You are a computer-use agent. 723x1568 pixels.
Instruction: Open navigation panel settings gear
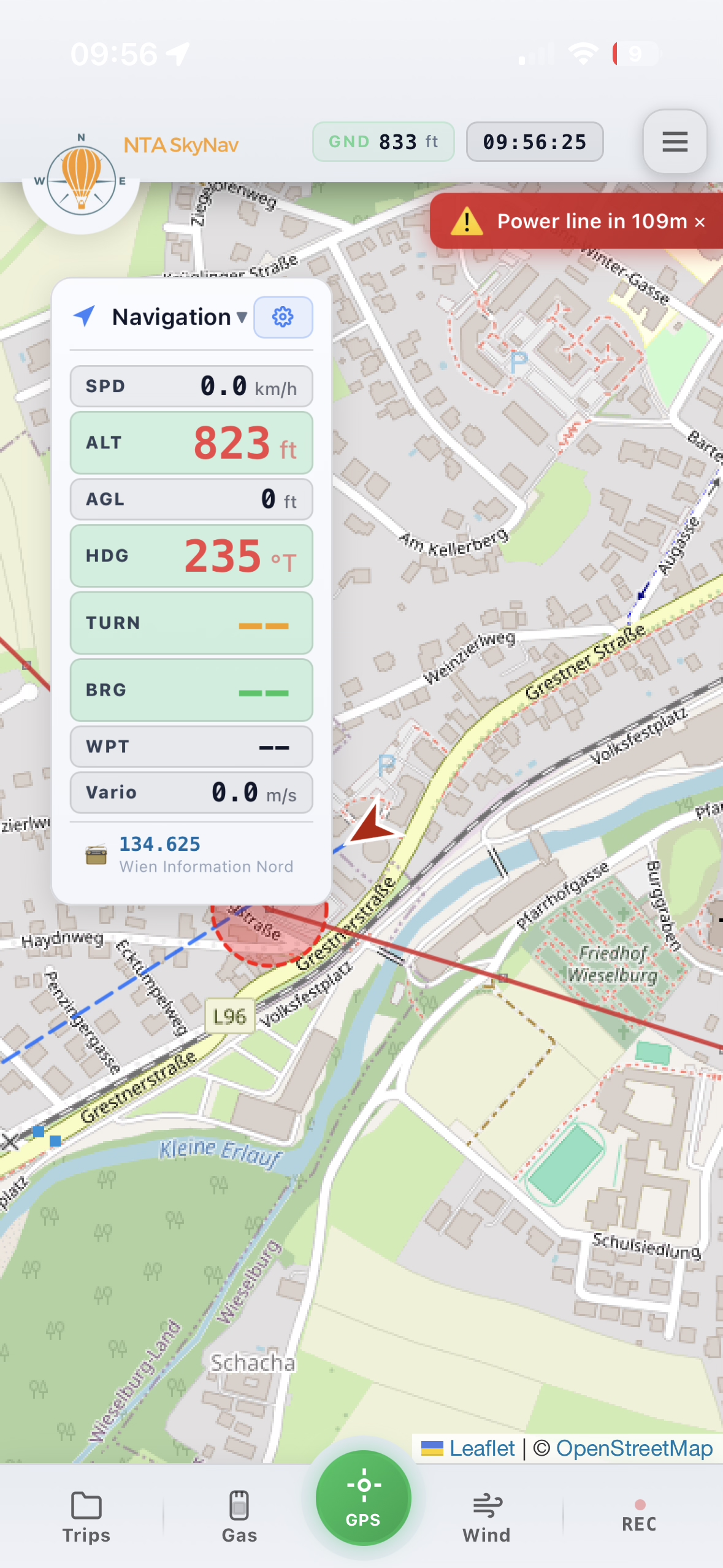[x=283, y=317]
